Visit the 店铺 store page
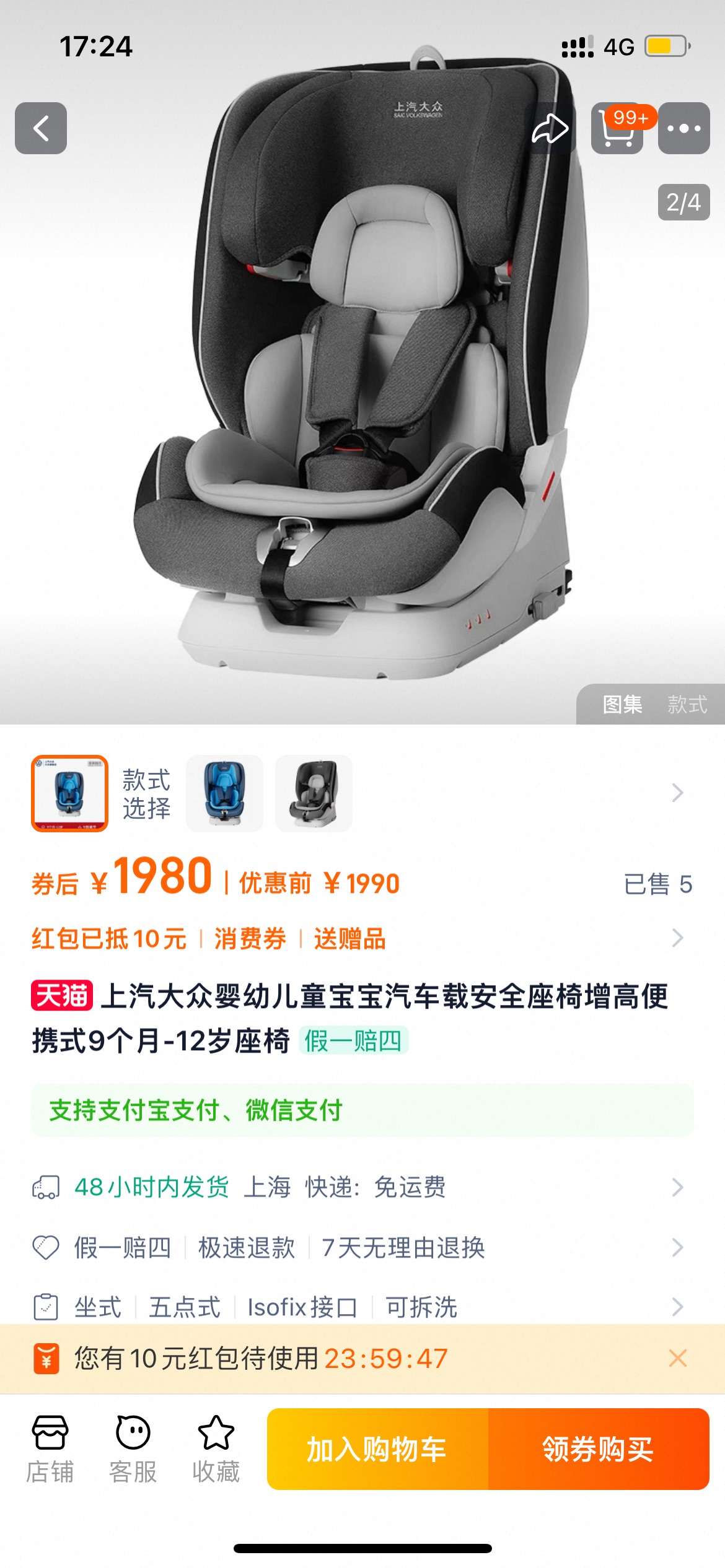Screen dimensions: 725x1568 tap(50, 1449)
